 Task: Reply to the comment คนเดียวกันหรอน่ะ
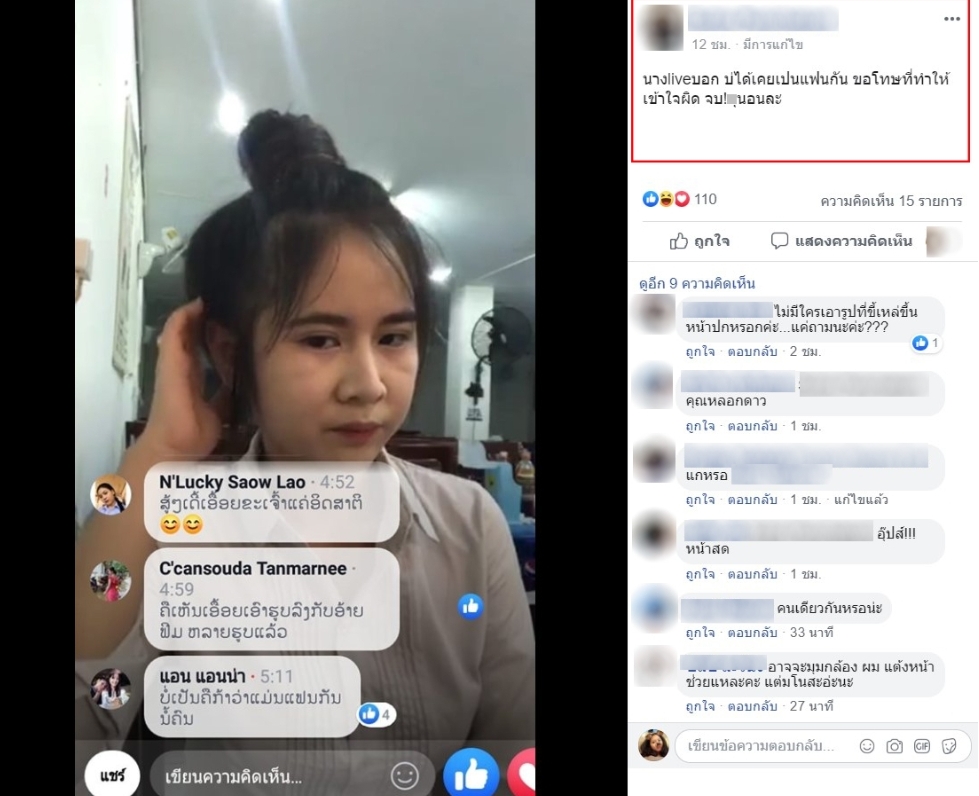pos(752,633)
